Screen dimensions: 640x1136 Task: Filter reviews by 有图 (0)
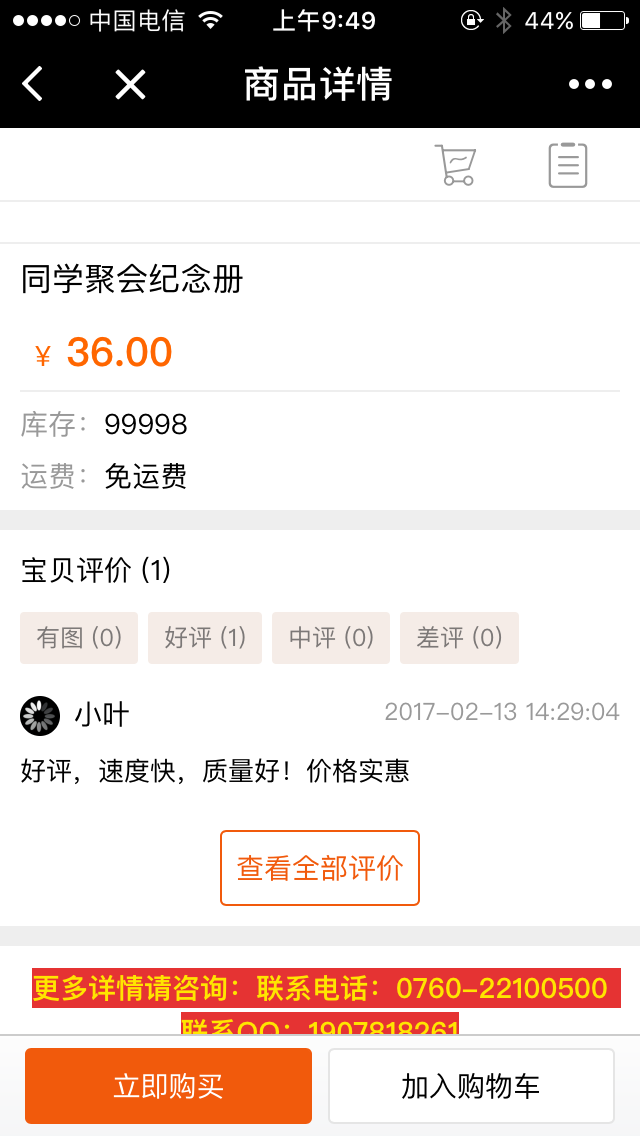click(79, 638)
